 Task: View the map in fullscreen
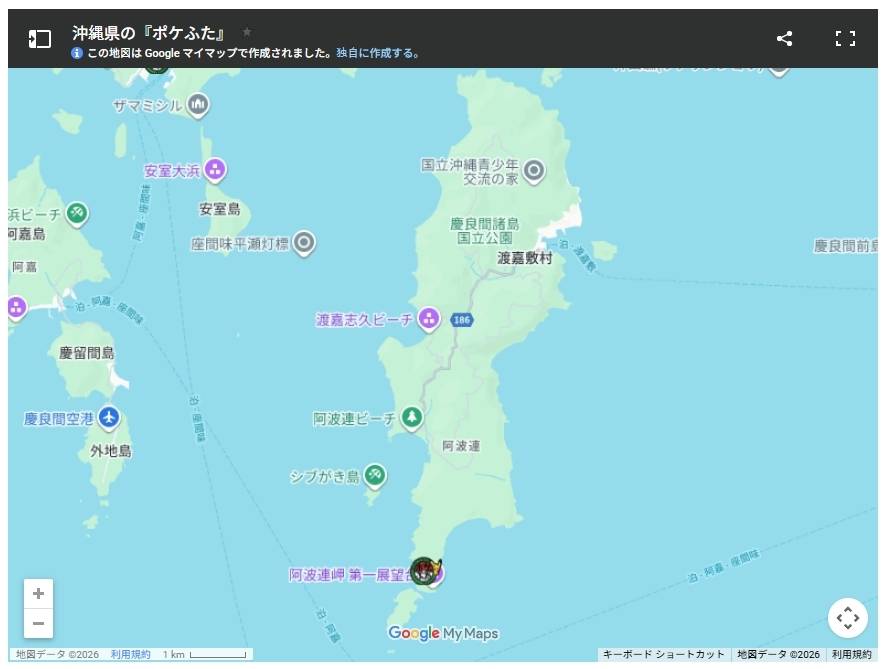[x=845, y=39]
